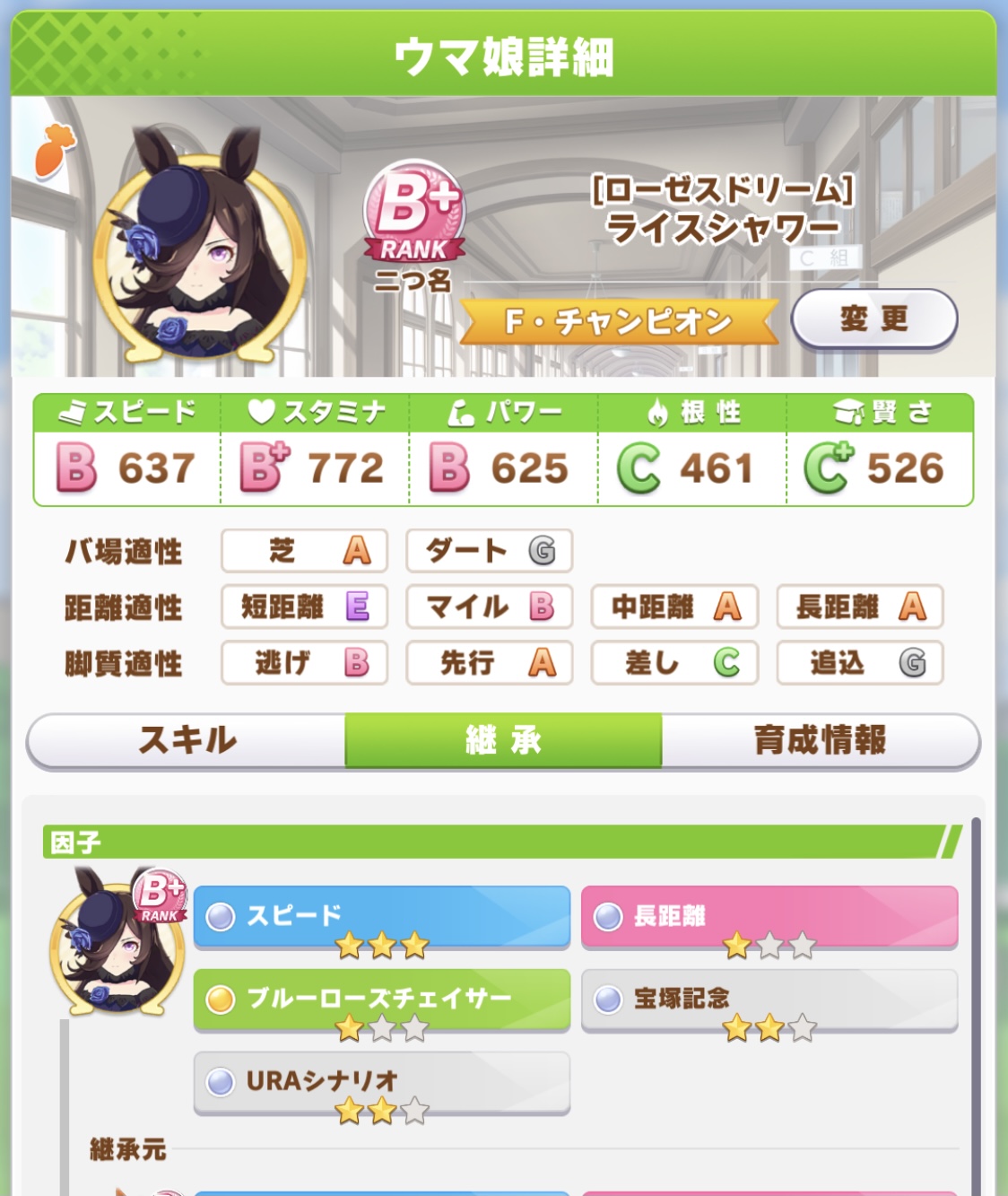Open the 育成情報 tab
The image size is (1008, 1196).
point(820,740)
